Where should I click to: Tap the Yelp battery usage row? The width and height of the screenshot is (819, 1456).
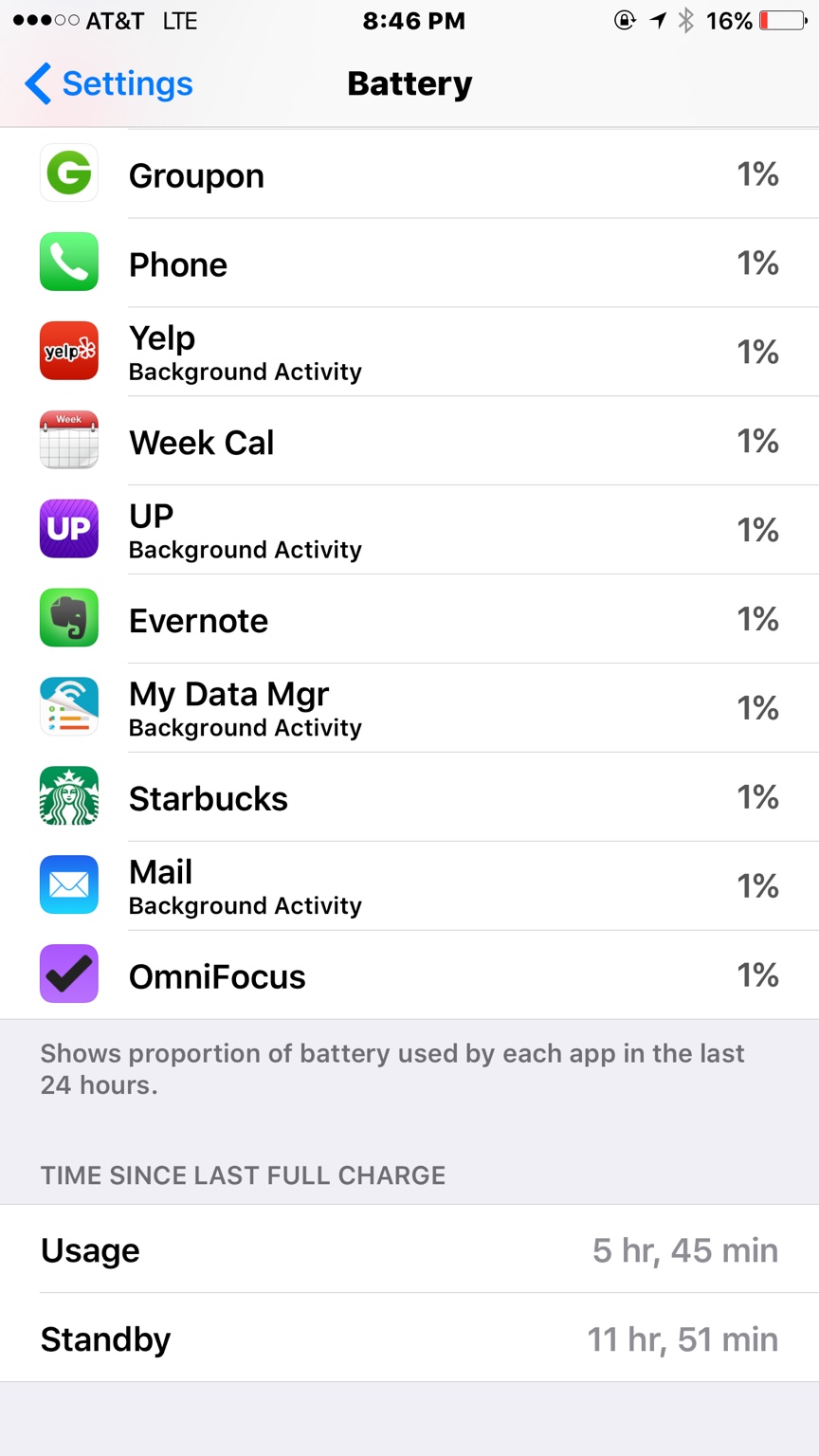[x=409, y=352]
